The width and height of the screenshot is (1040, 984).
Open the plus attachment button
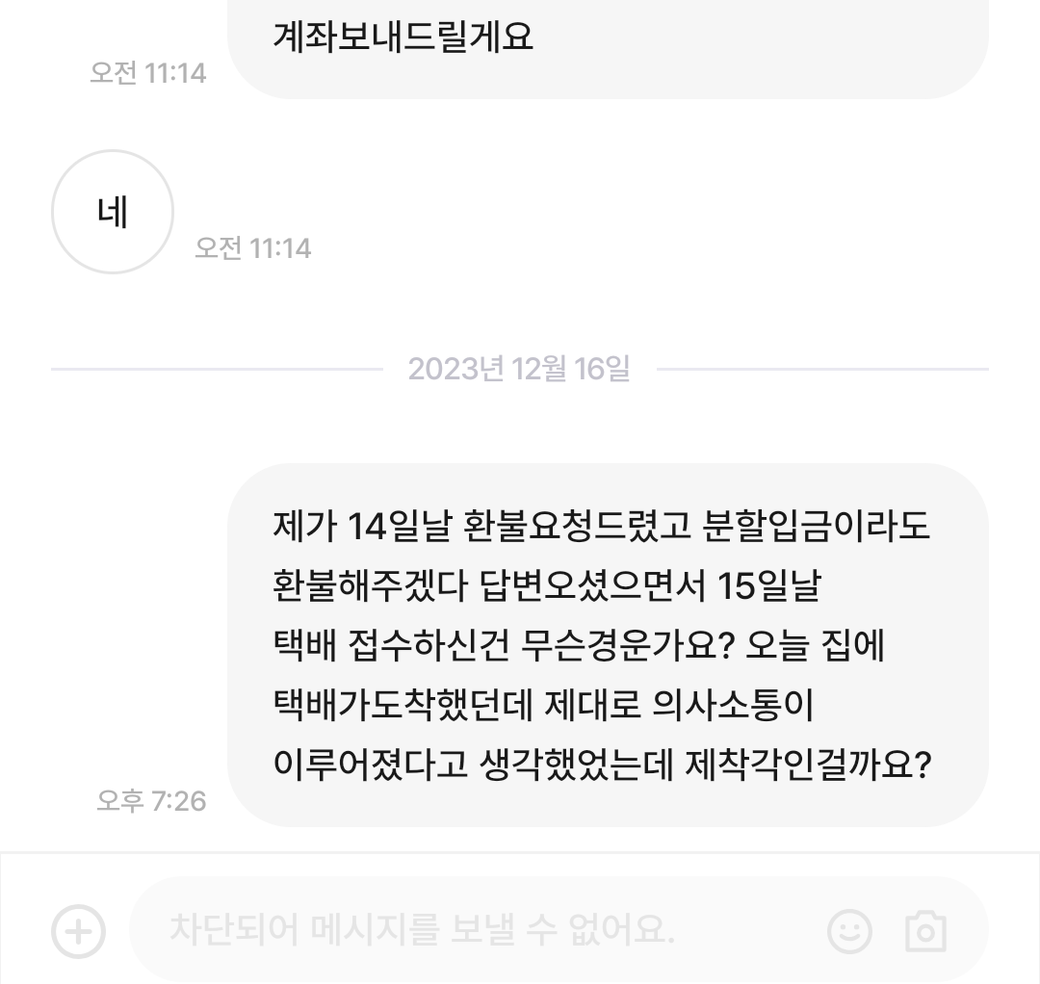[x=78, y=931]
